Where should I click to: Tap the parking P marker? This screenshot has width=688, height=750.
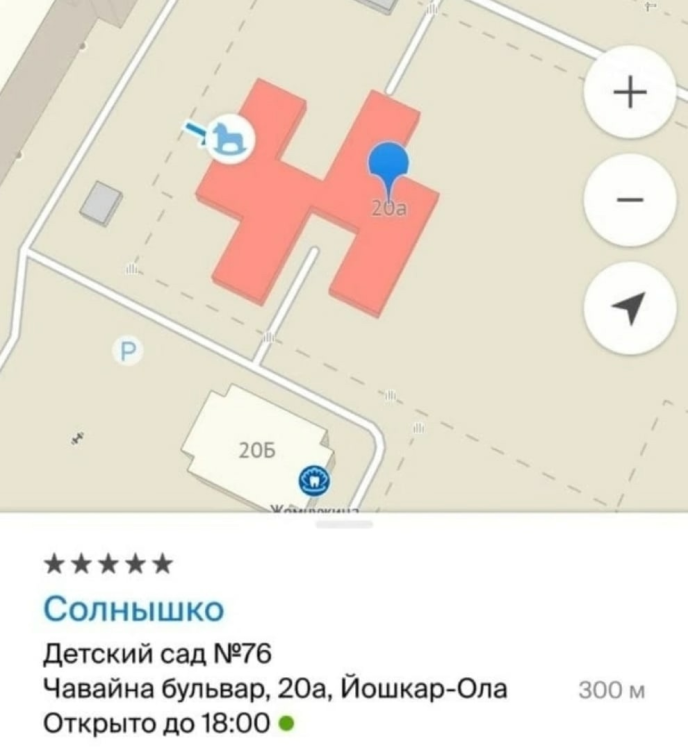tap(127, 350)
